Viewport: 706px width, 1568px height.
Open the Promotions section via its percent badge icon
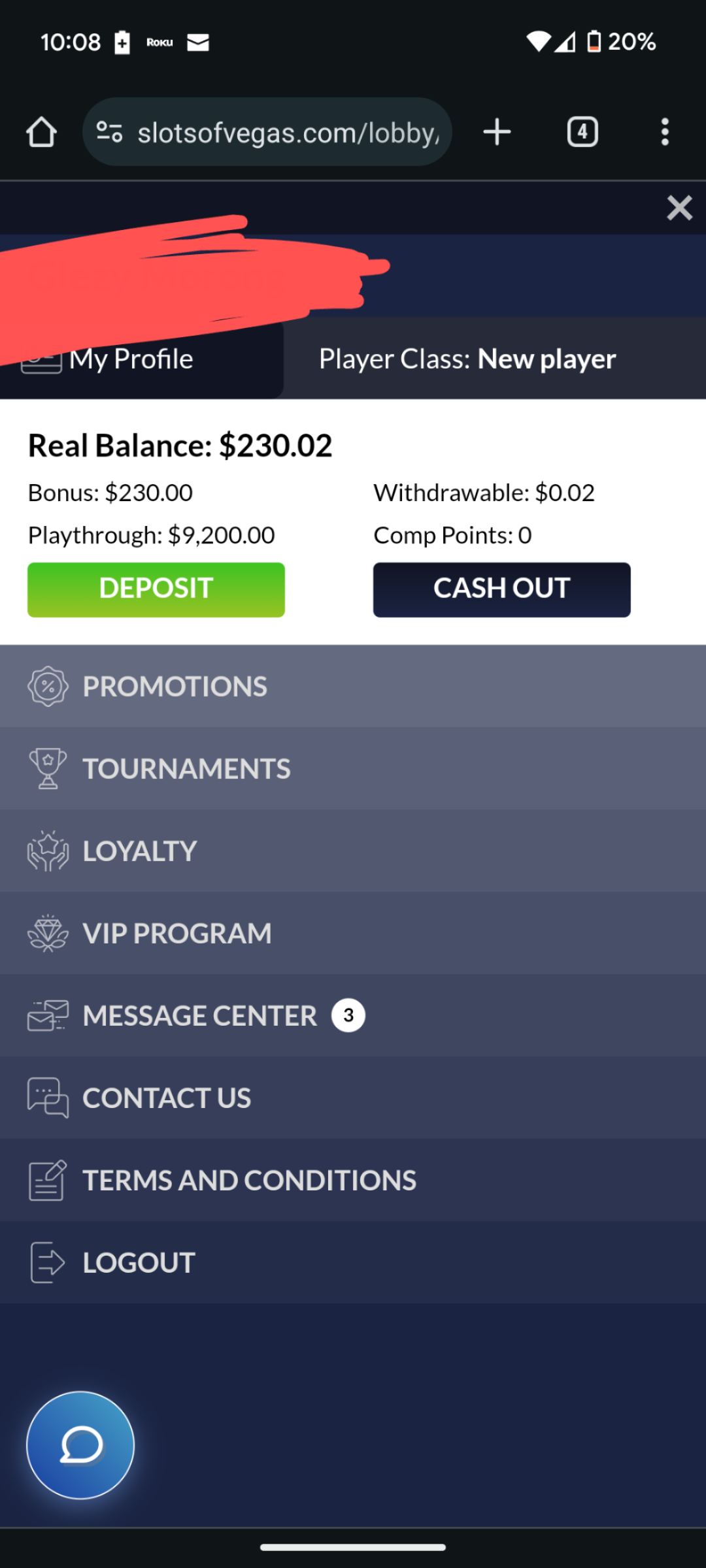[46, 686]
